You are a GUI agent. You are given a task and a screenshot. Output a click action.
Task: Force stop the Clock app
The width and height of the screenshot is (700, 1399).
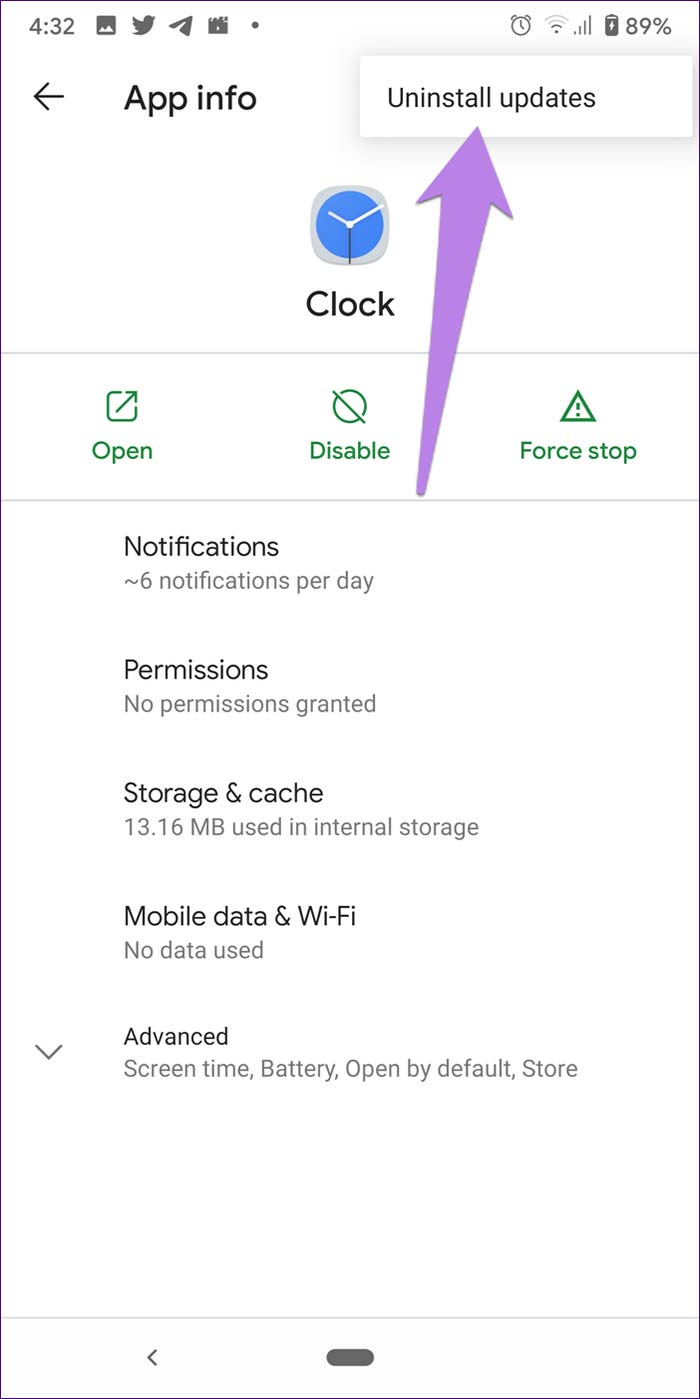(x=577, y=427)
